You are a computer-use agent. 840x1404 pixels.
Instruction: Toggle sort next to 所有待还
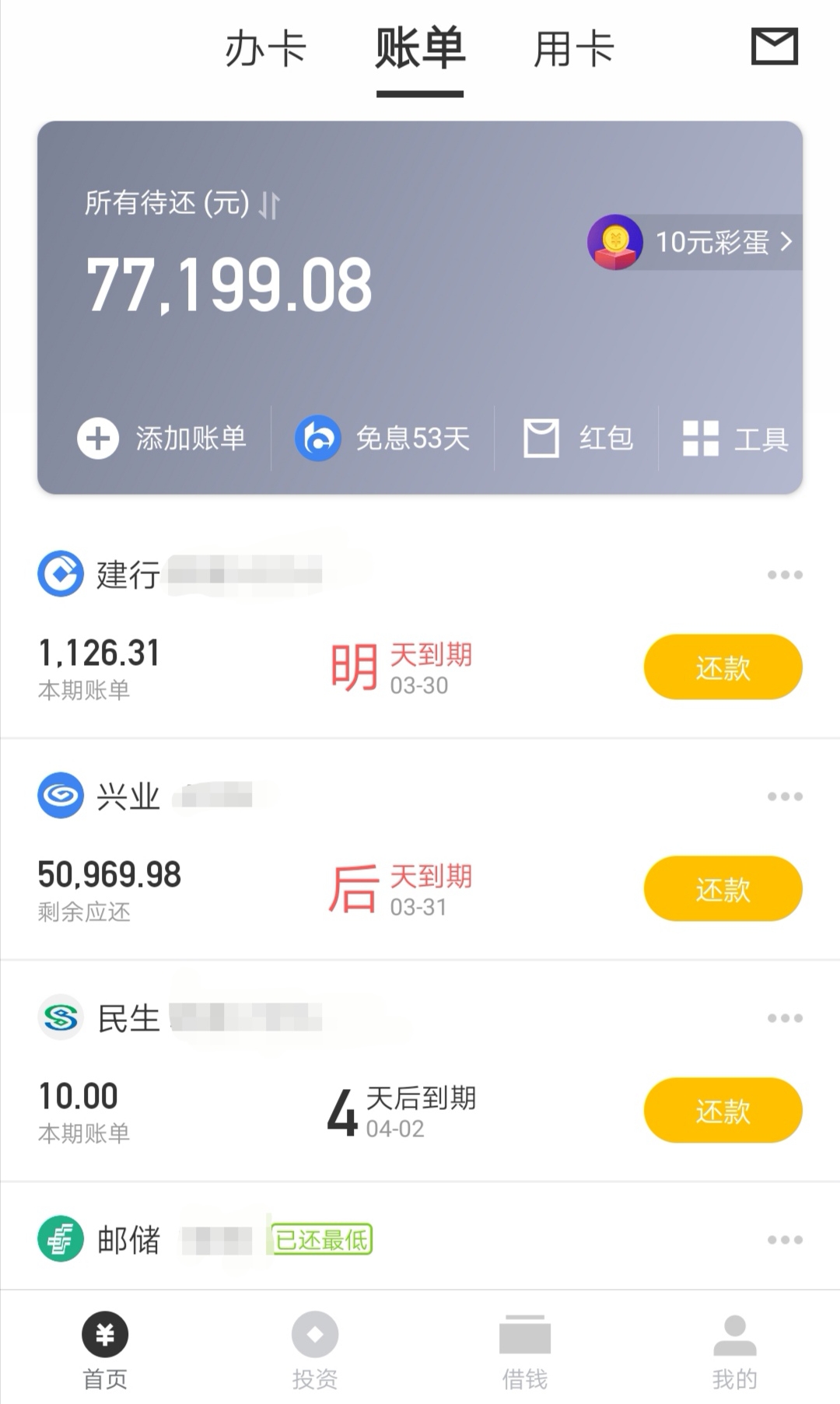269,205
